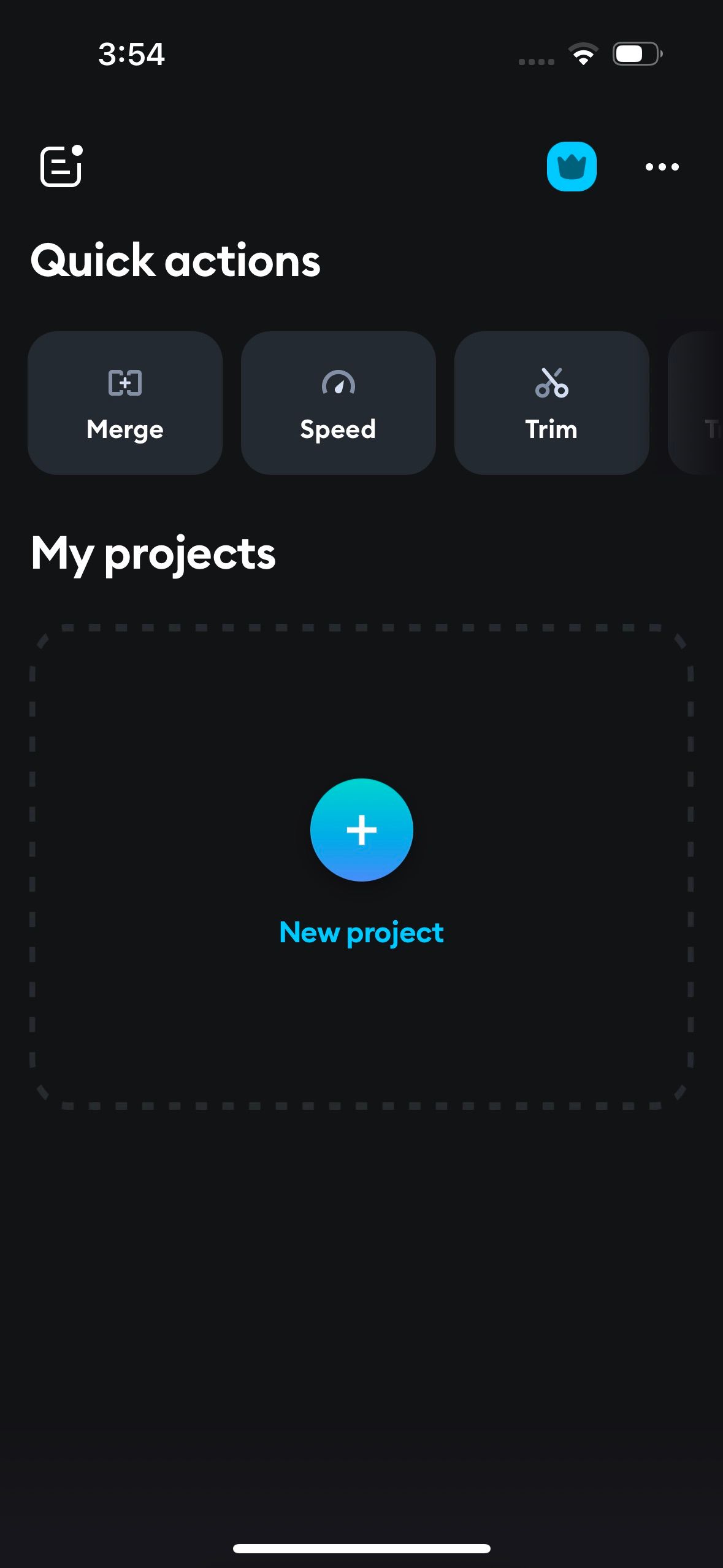Tap the Wi-Fi icon in the status bar
Image resolution: width=723 pixels, height=1568 pixels.
coord(583,54)
